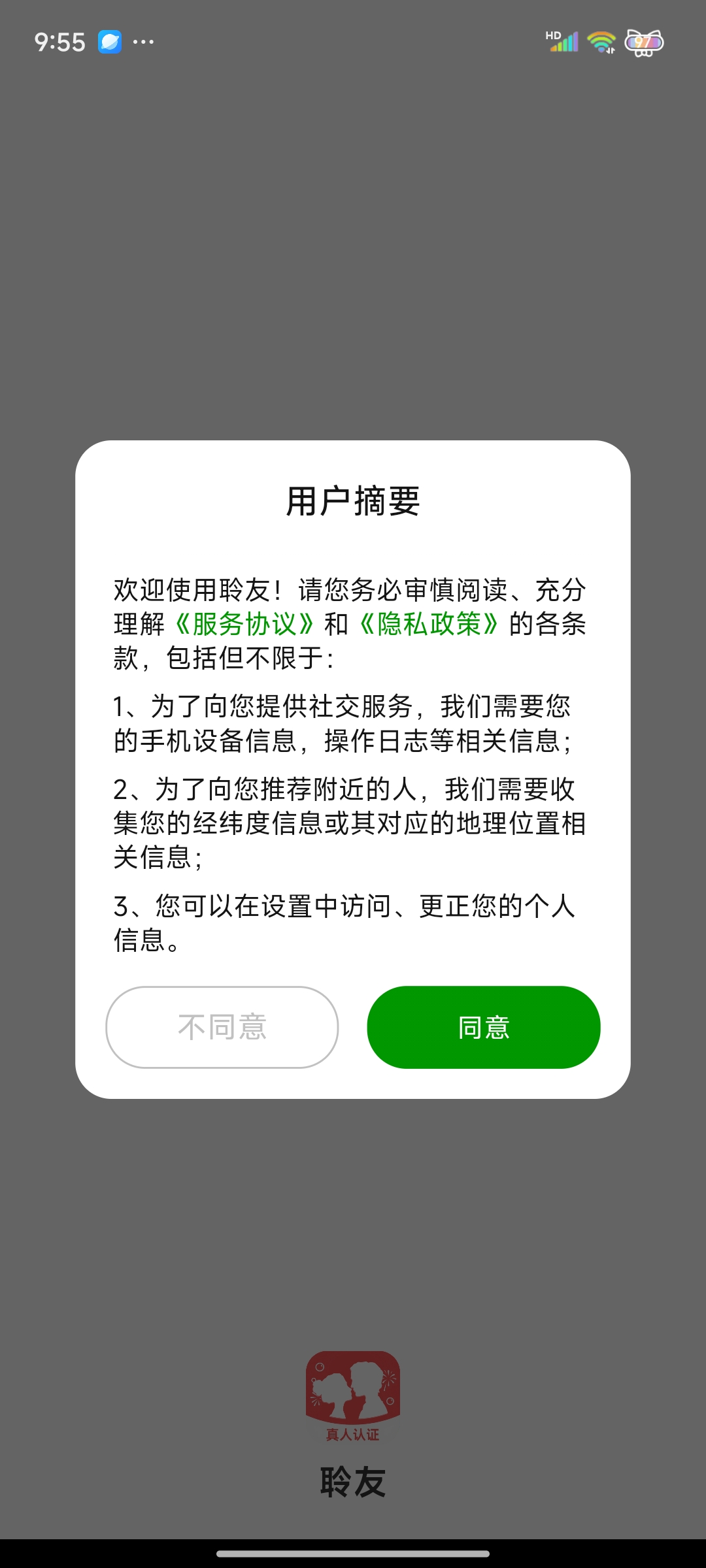Decline with the 不同意 button

pos(222,1027)
